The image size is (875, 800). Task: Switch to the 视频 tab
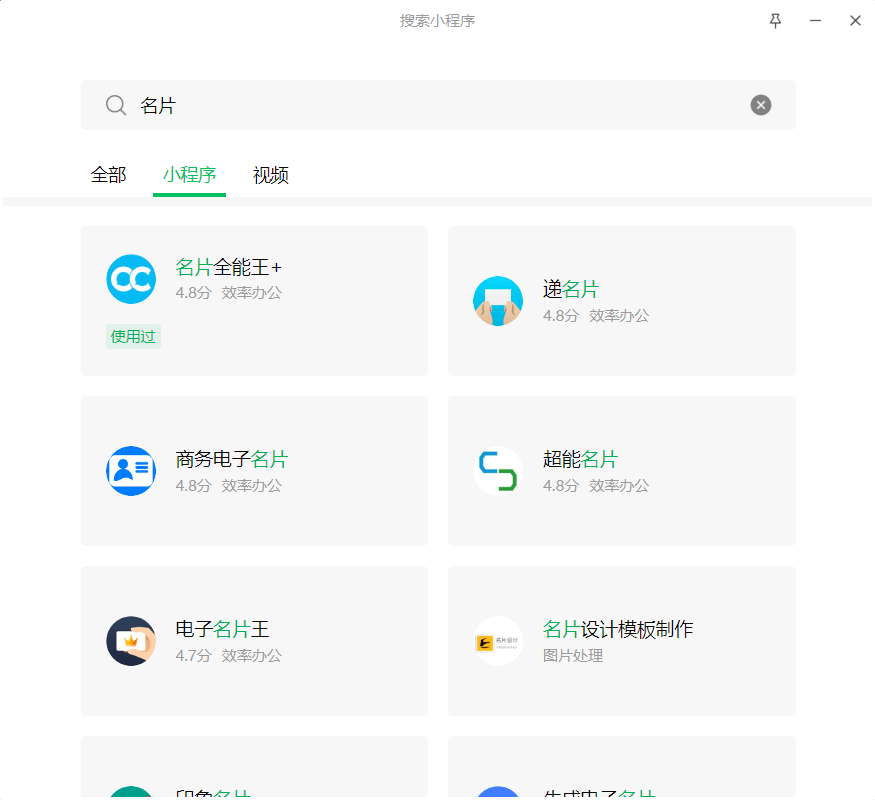coord(271,176)
